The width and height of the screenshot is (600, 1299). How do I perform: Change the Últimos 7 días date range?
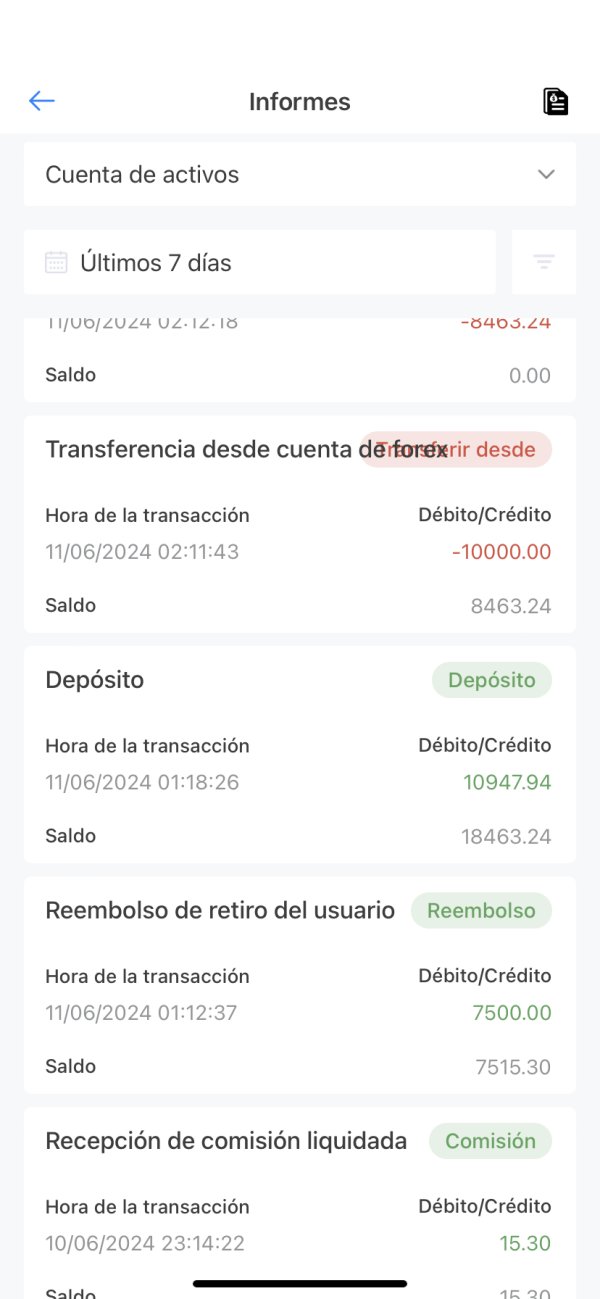[x=260, y=262]
